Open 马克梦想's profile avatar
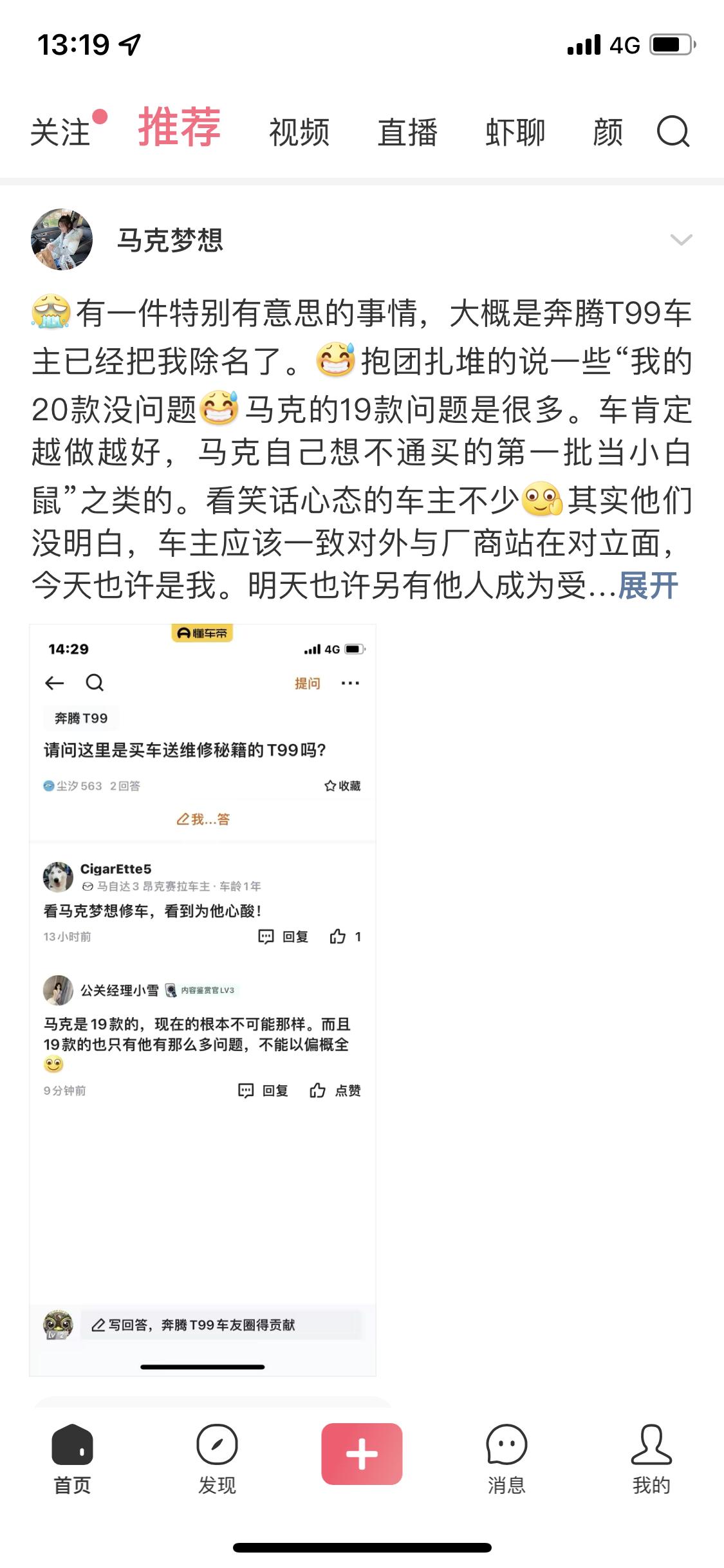724x1568 pixels. pos(62,239)
